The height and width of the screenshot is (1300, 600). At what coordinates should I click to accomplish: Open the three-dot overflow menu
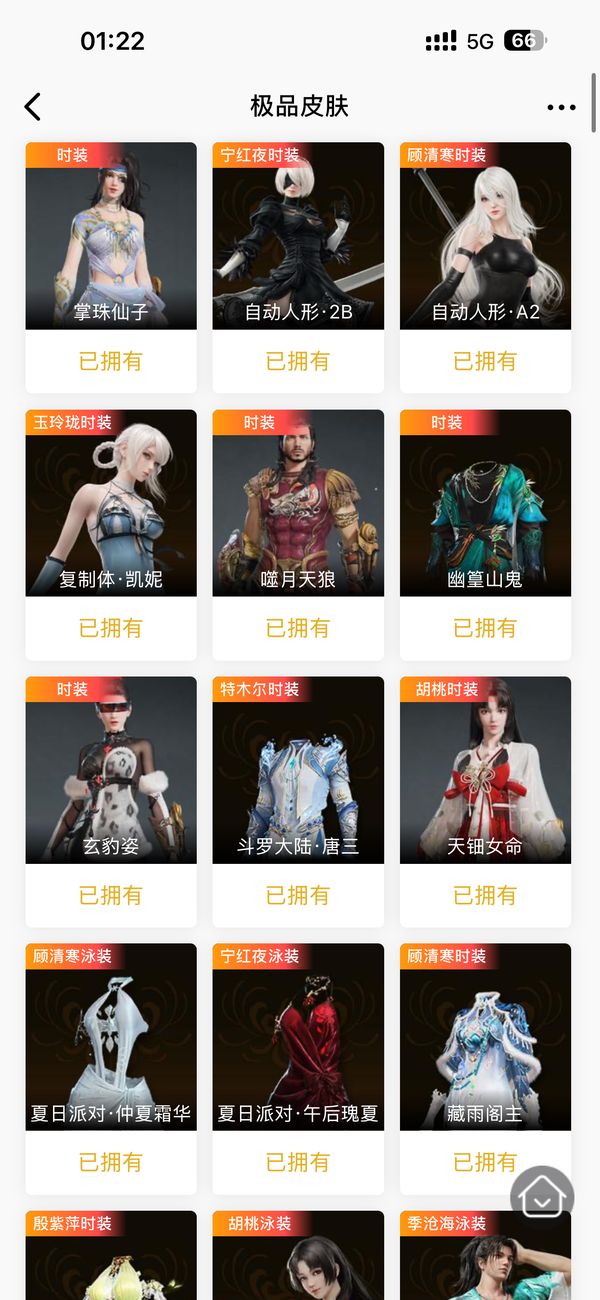(x=561, y=107)
